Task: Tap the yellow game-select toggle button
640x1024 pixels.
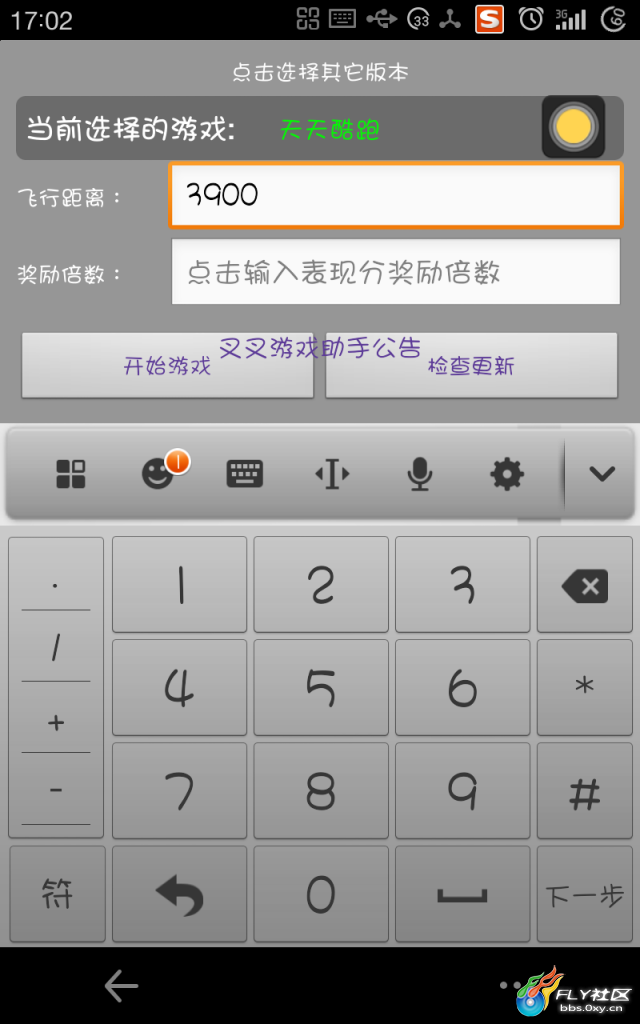Action: [x=573, y=127]
